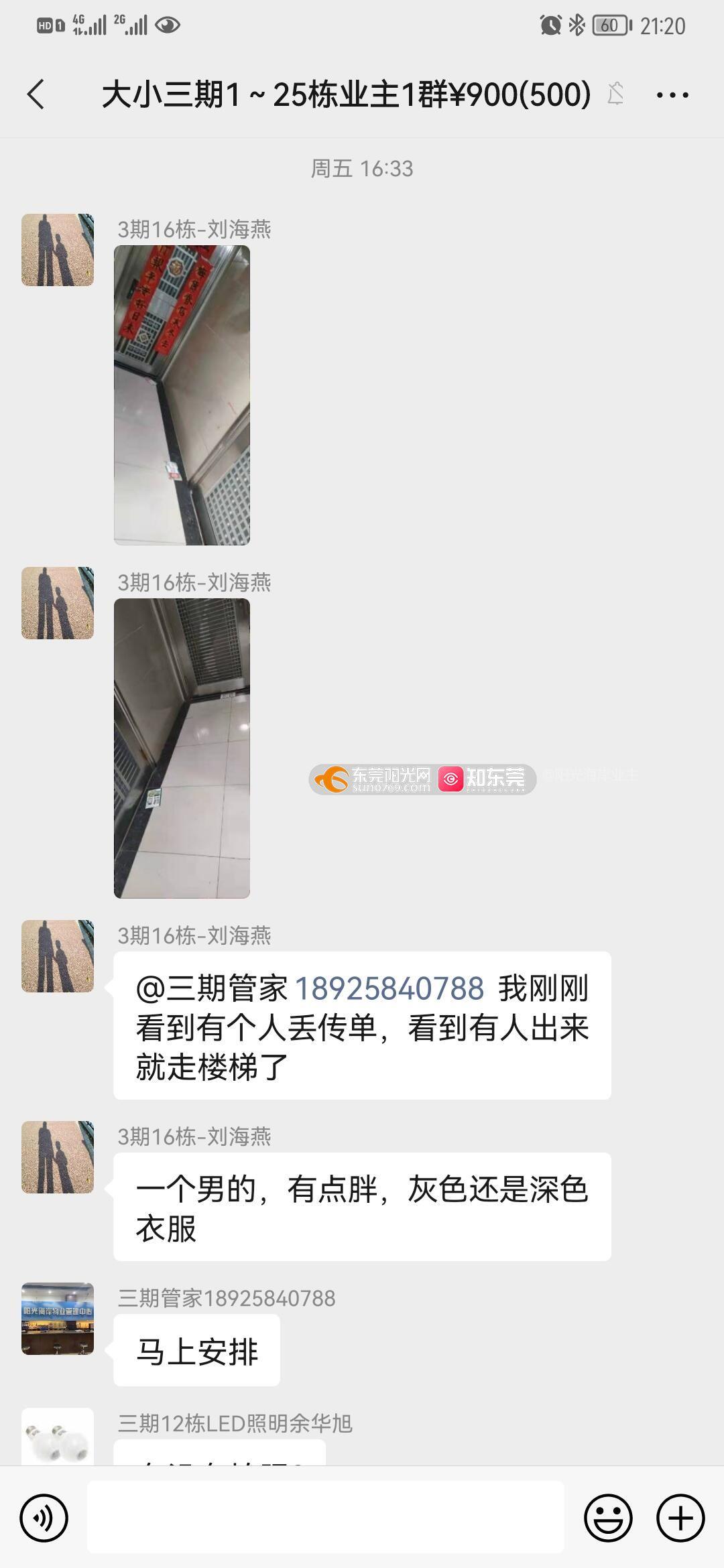Tap phone number 18925840788 in message
The image size is (724, 1568).
coord(389,989)
